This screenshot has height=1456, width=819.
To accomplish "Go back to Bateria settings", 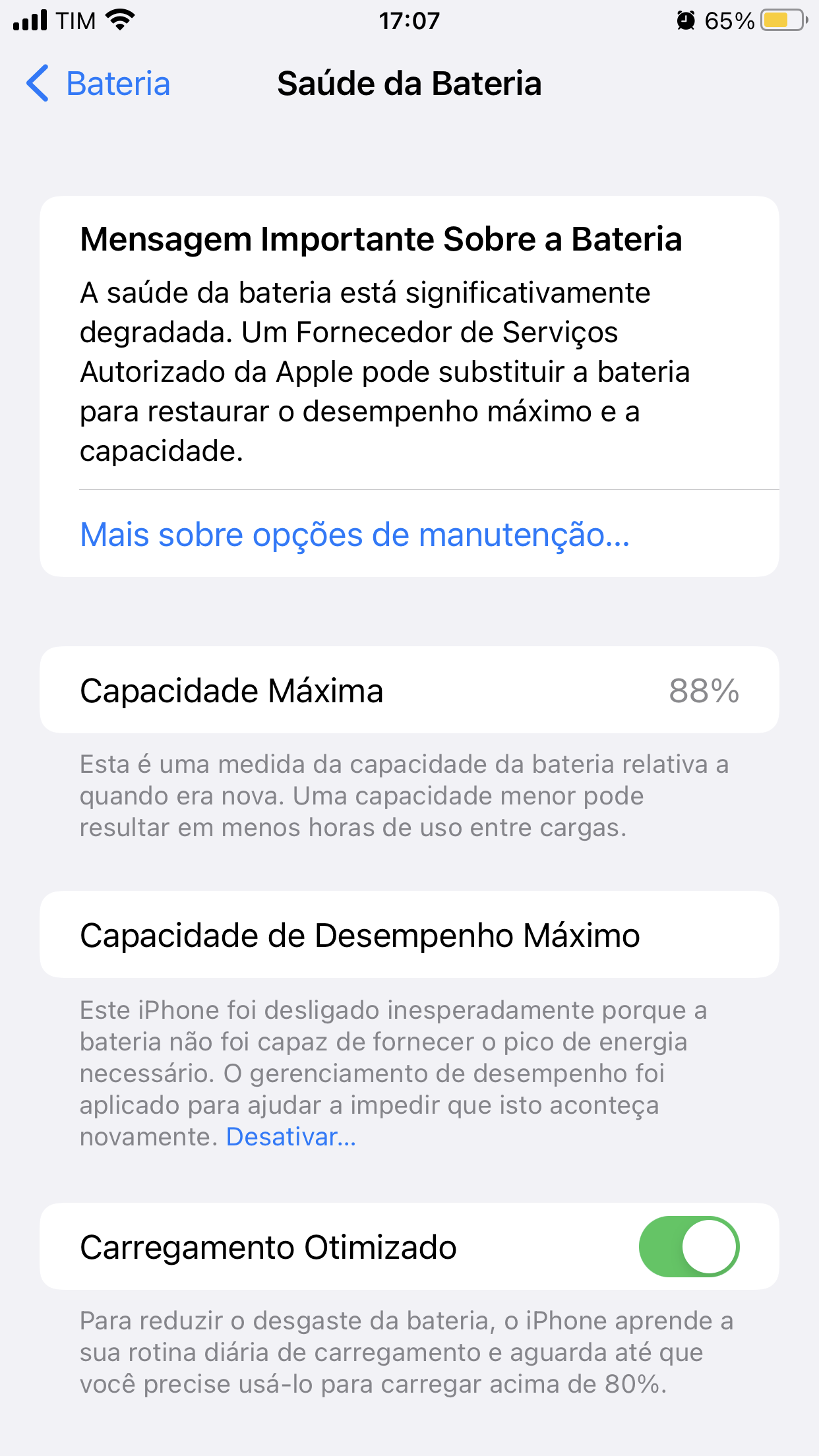I will pos(99,84).
